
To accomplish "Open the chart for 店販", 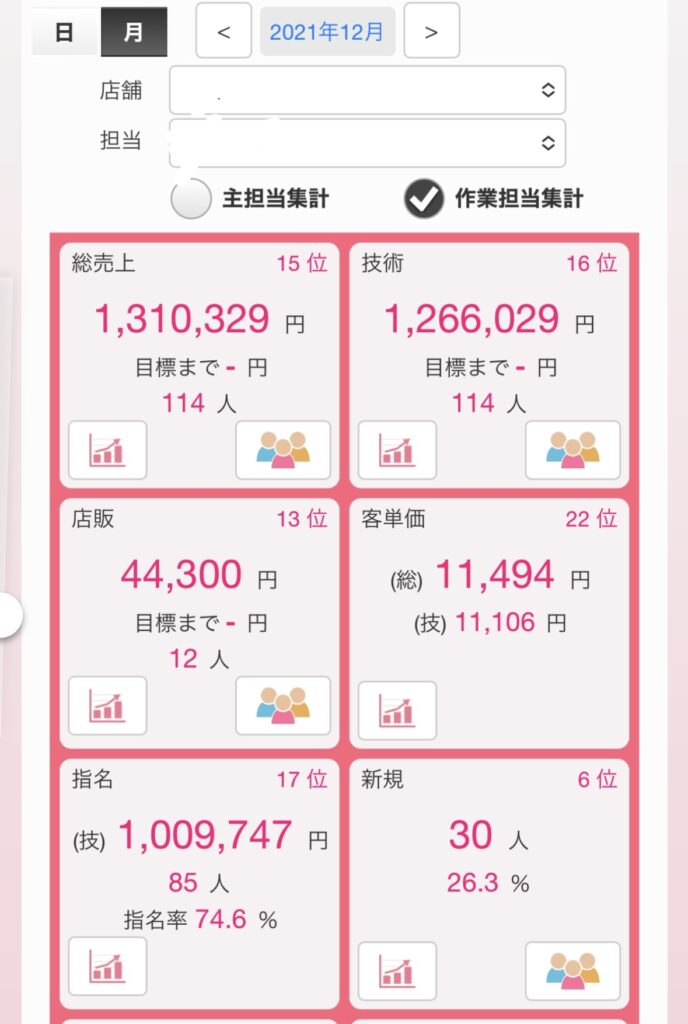I will tap(107, 706).
